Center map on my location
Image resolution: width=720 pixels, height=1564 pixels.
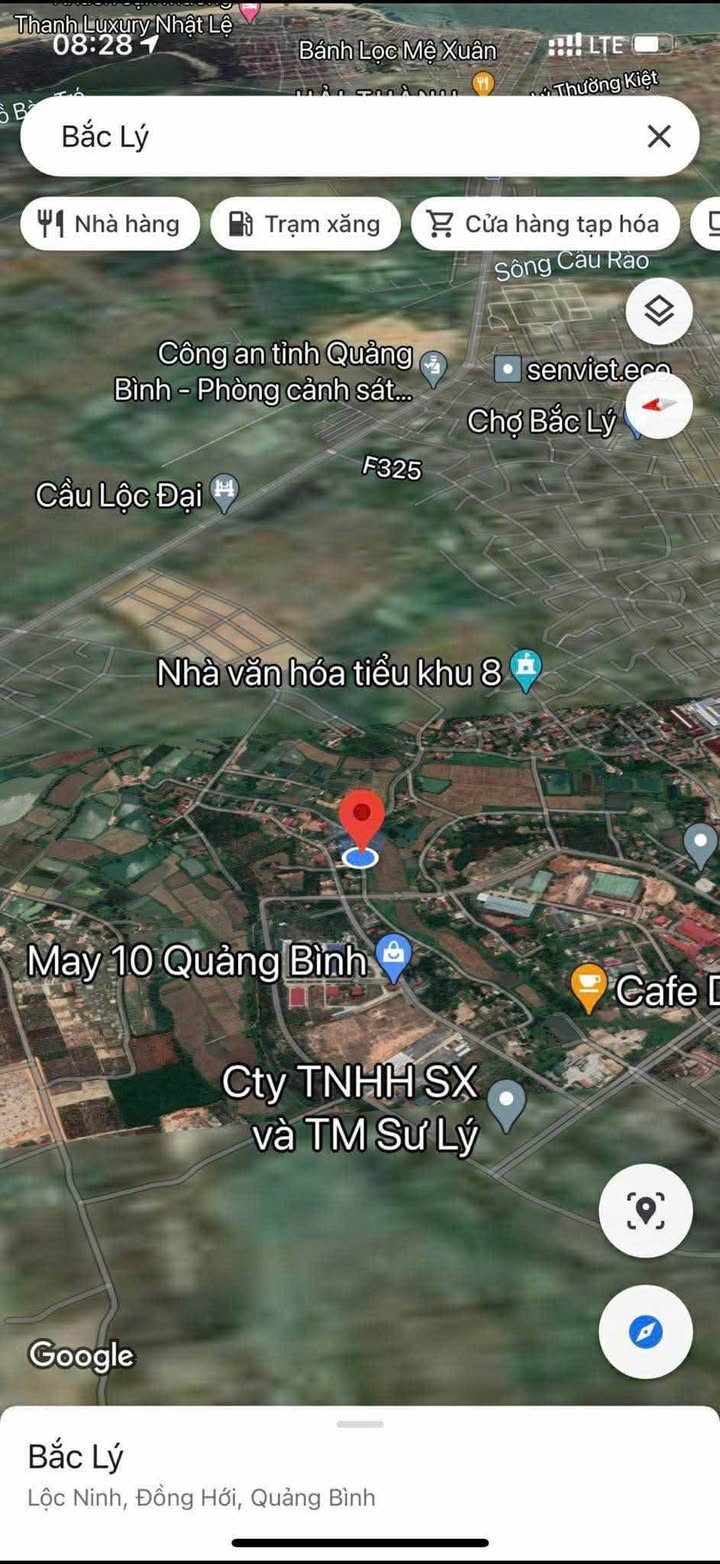pos(645,1332)
